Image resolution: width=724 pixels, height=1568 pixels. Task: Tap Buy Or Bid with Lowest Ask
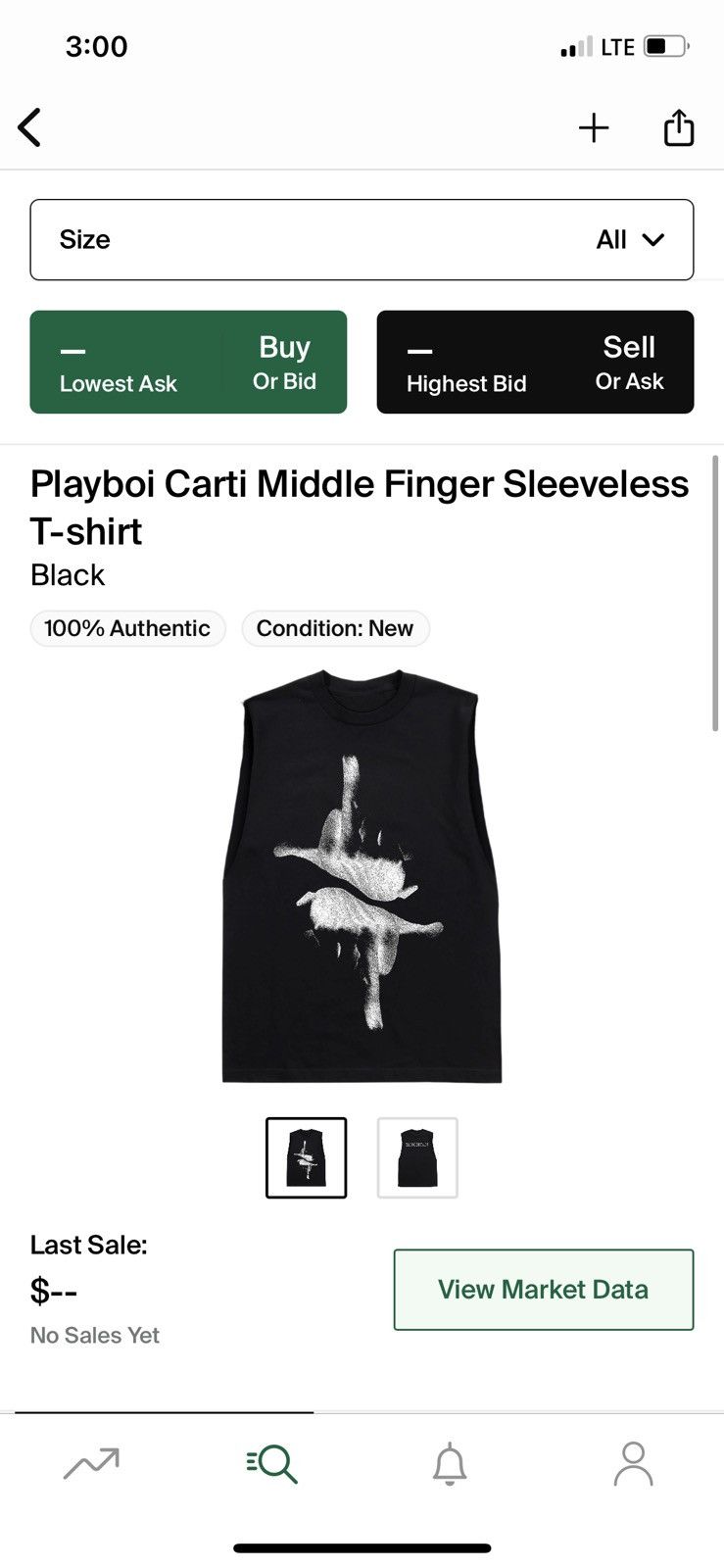tap(188, 362)
